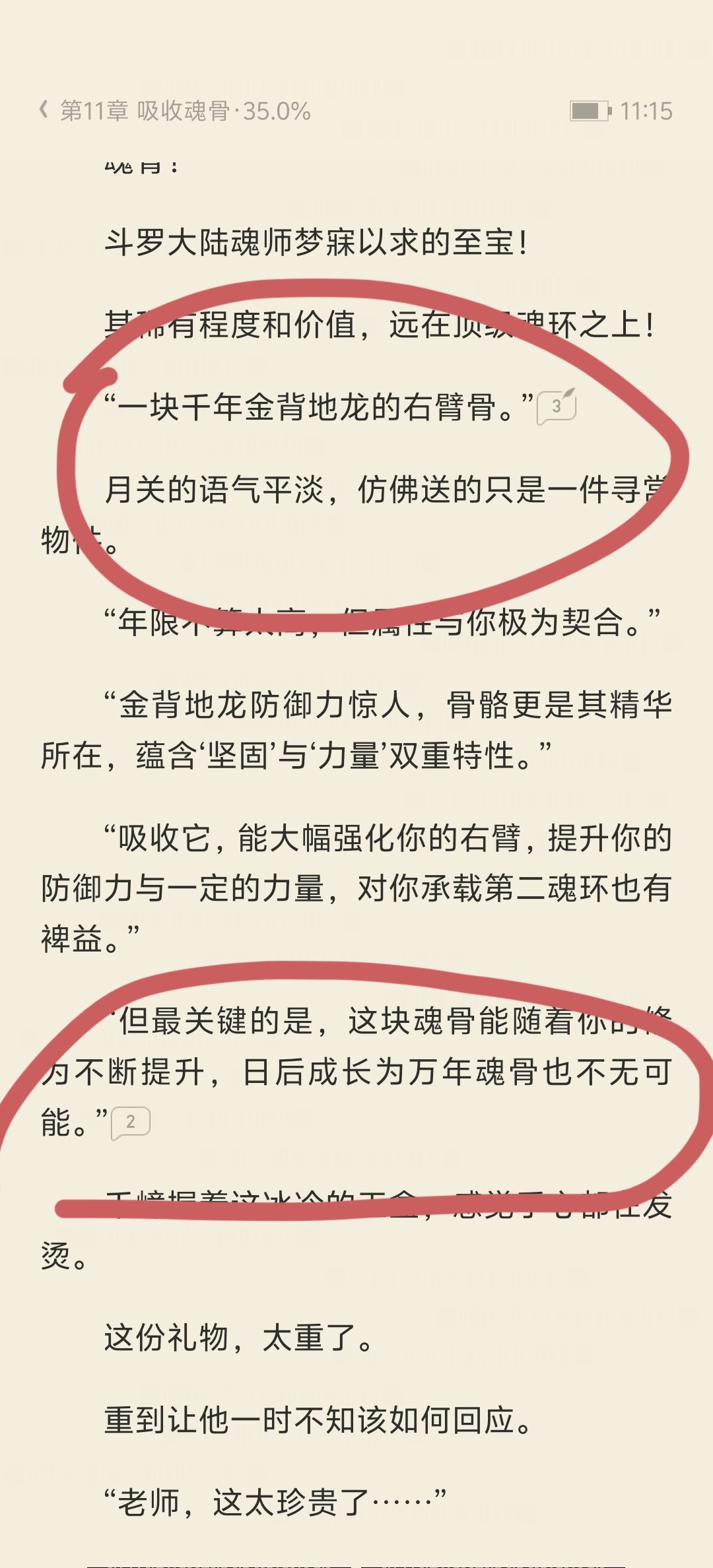
Task: Go back from chapter 11 header
Action: (44, 110)
